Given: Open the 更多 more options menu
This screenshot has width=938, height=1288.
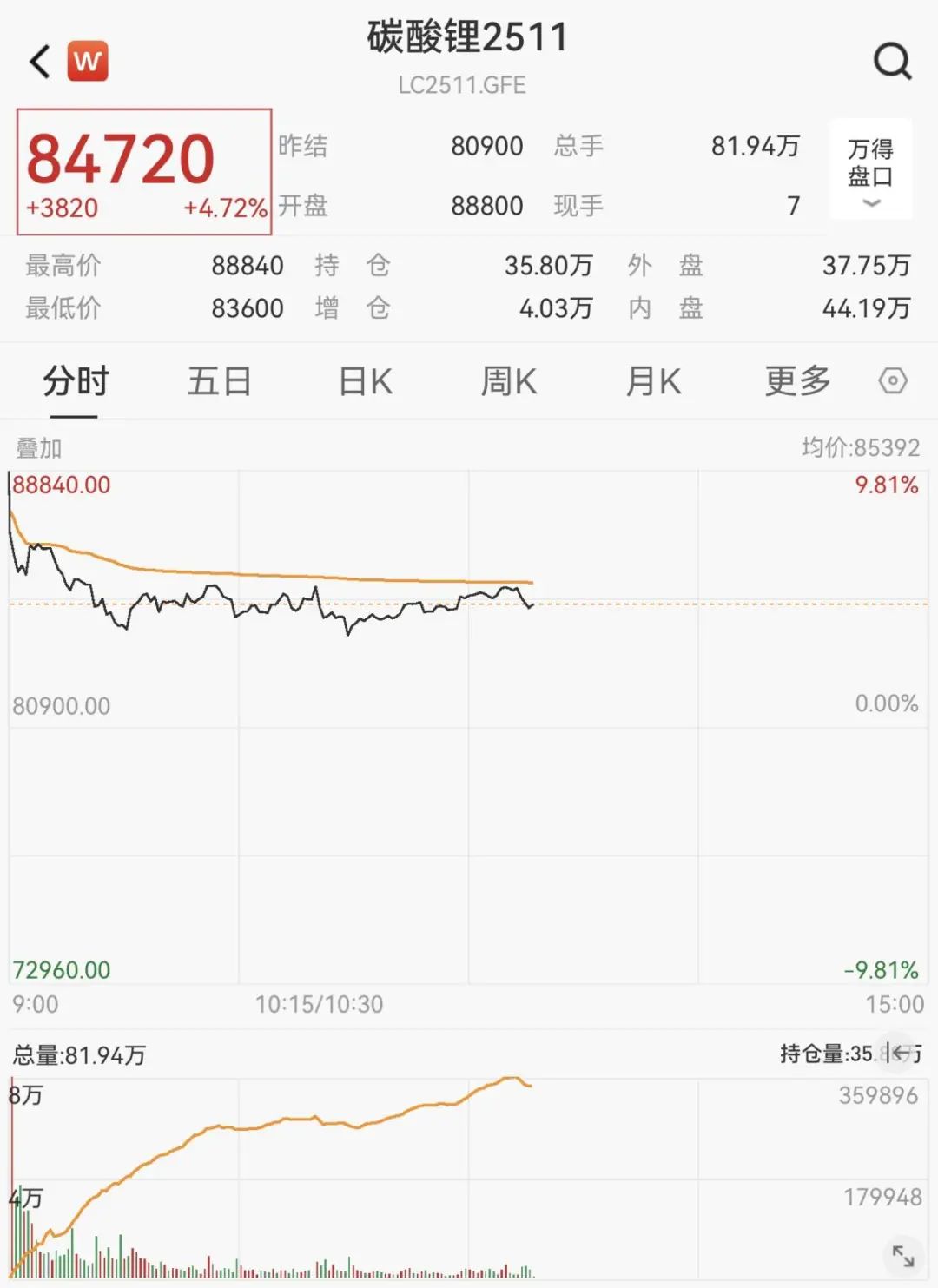Looking at the screenshot, I should [796, 381].
